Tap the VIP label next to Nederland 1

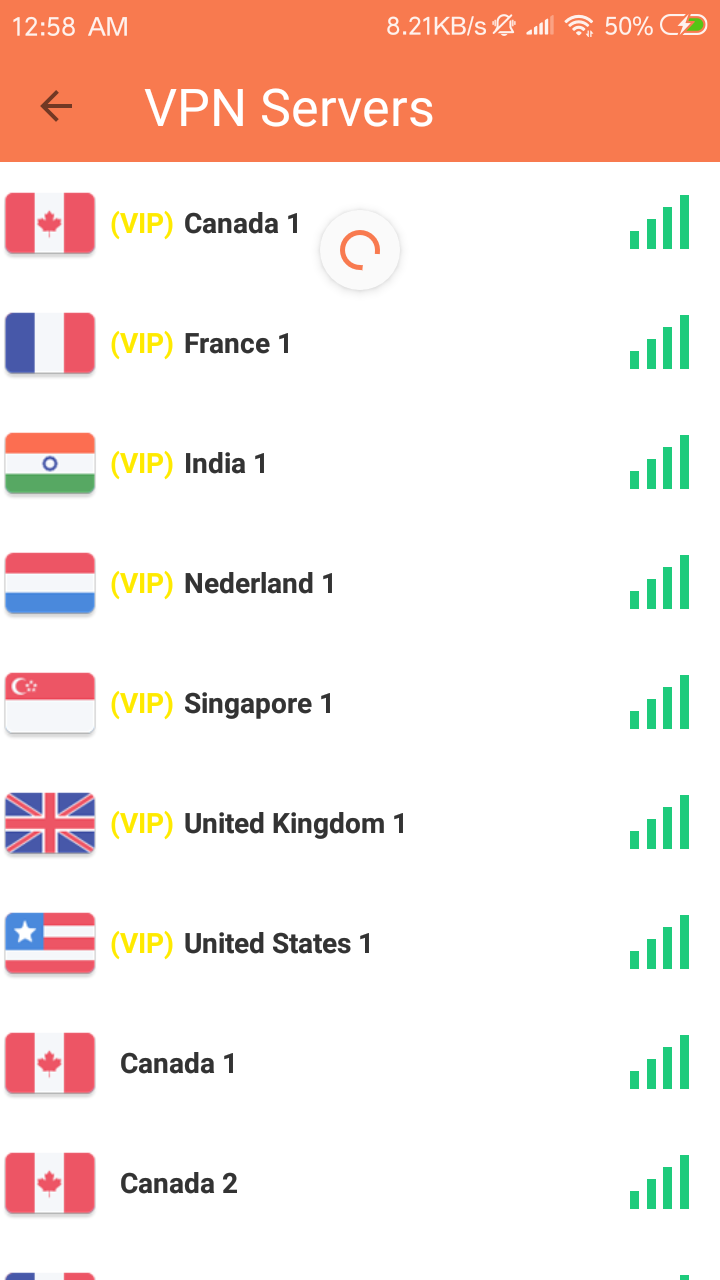tap(140, 583)
